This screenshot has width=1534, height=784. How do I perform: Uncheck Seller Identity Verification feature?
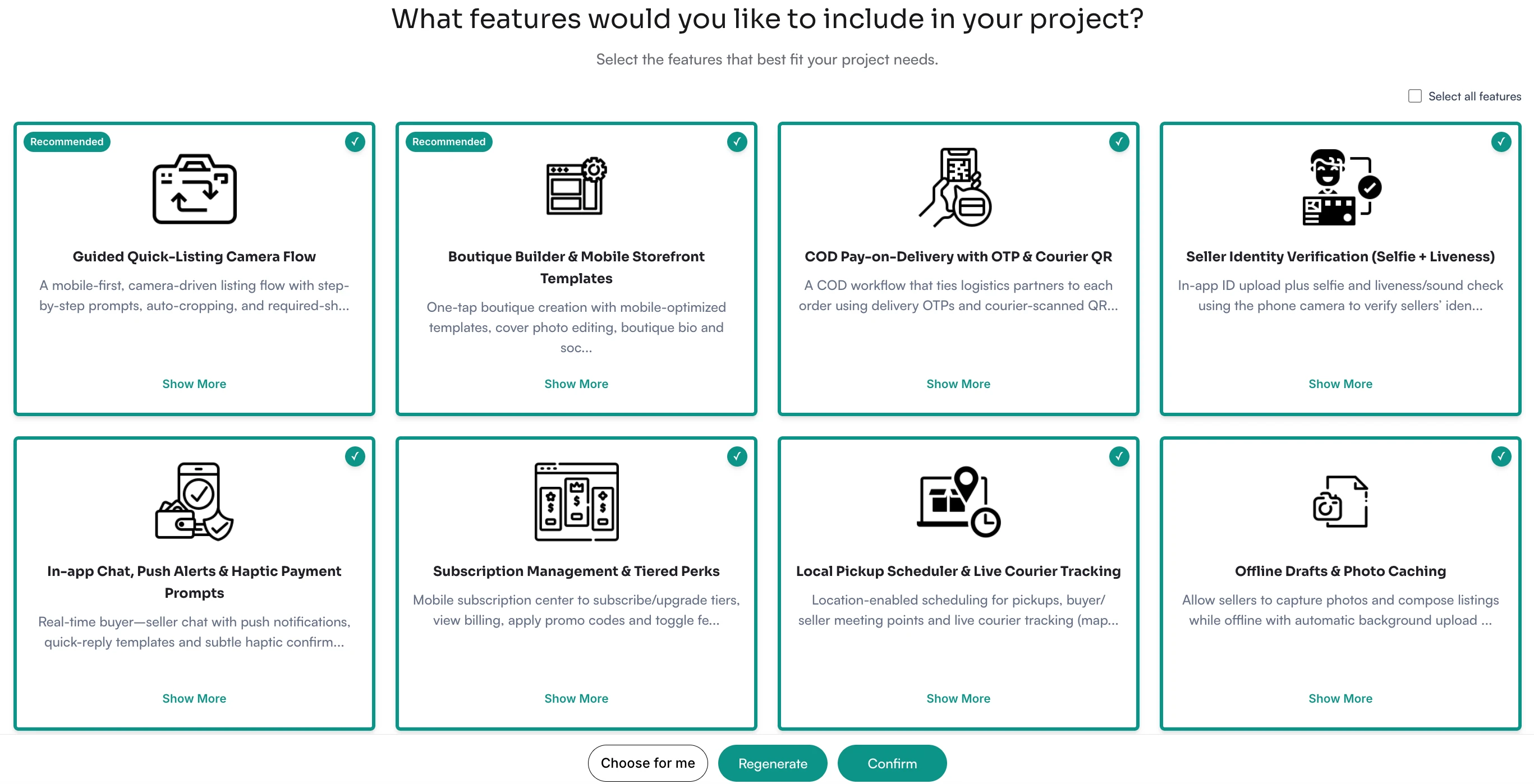[1501, 142]
